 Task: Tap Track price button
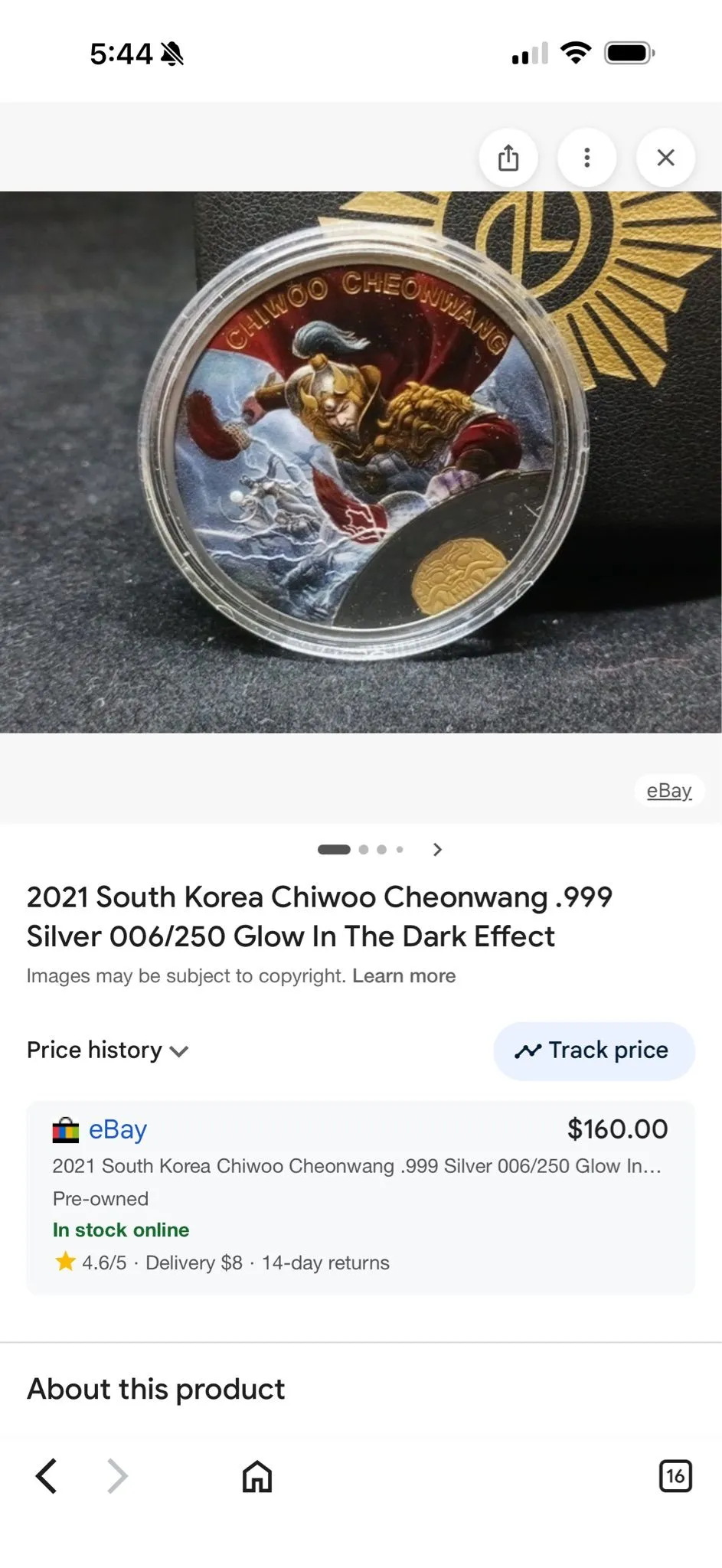click(x=594, y=1050)
